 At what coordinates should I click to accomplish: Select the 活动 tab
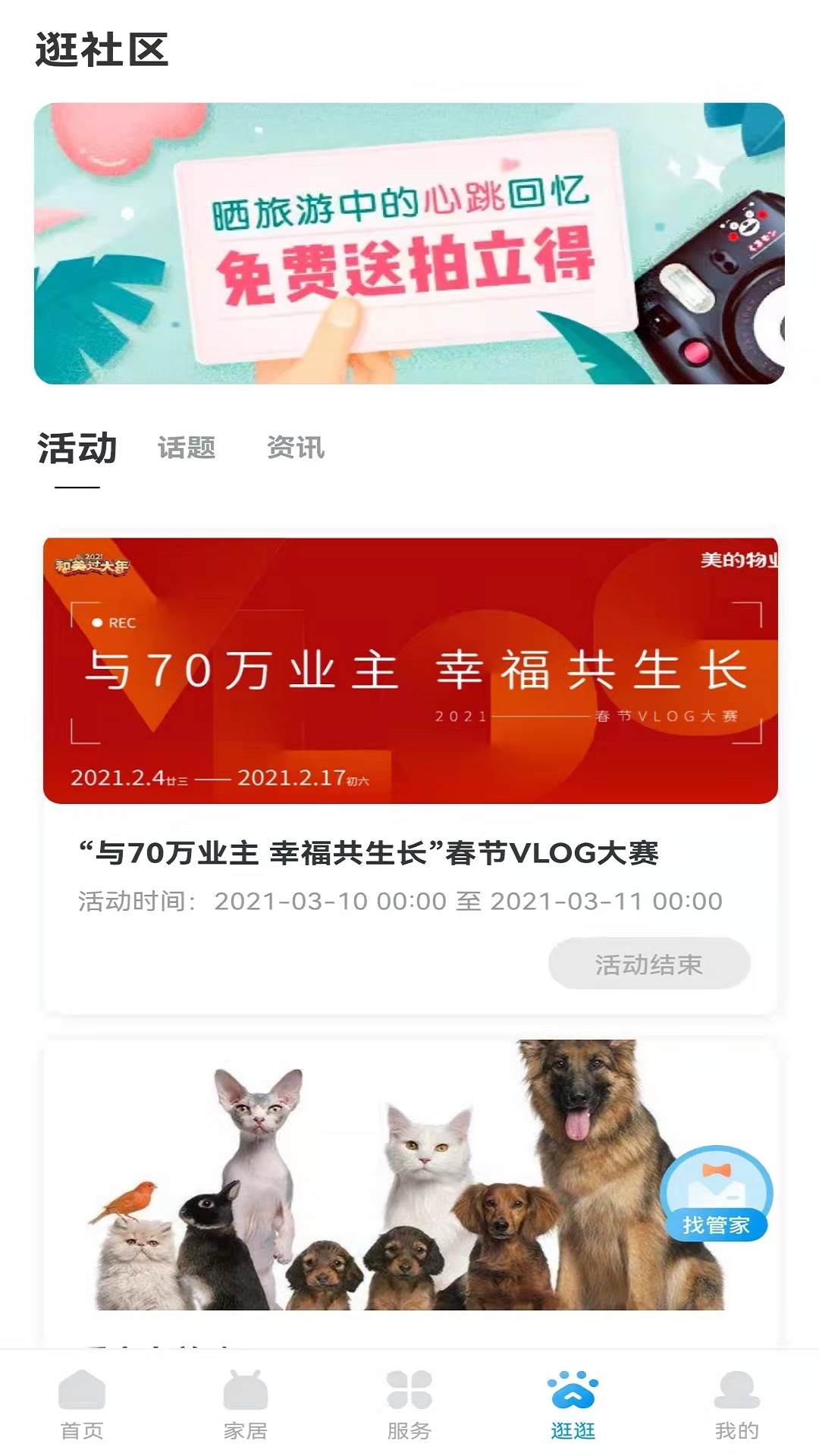point(77,448)
